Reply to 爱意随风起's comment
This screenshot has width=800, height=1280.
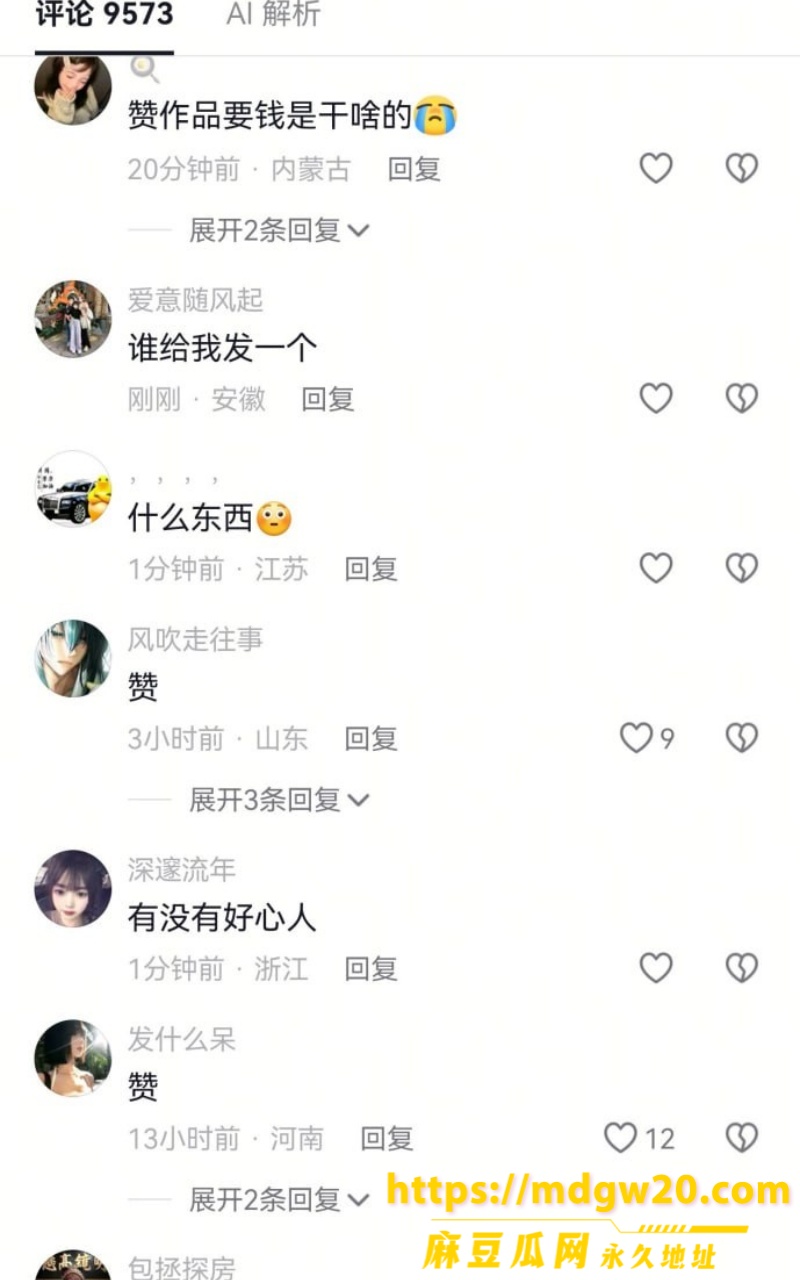coord(328,399)
